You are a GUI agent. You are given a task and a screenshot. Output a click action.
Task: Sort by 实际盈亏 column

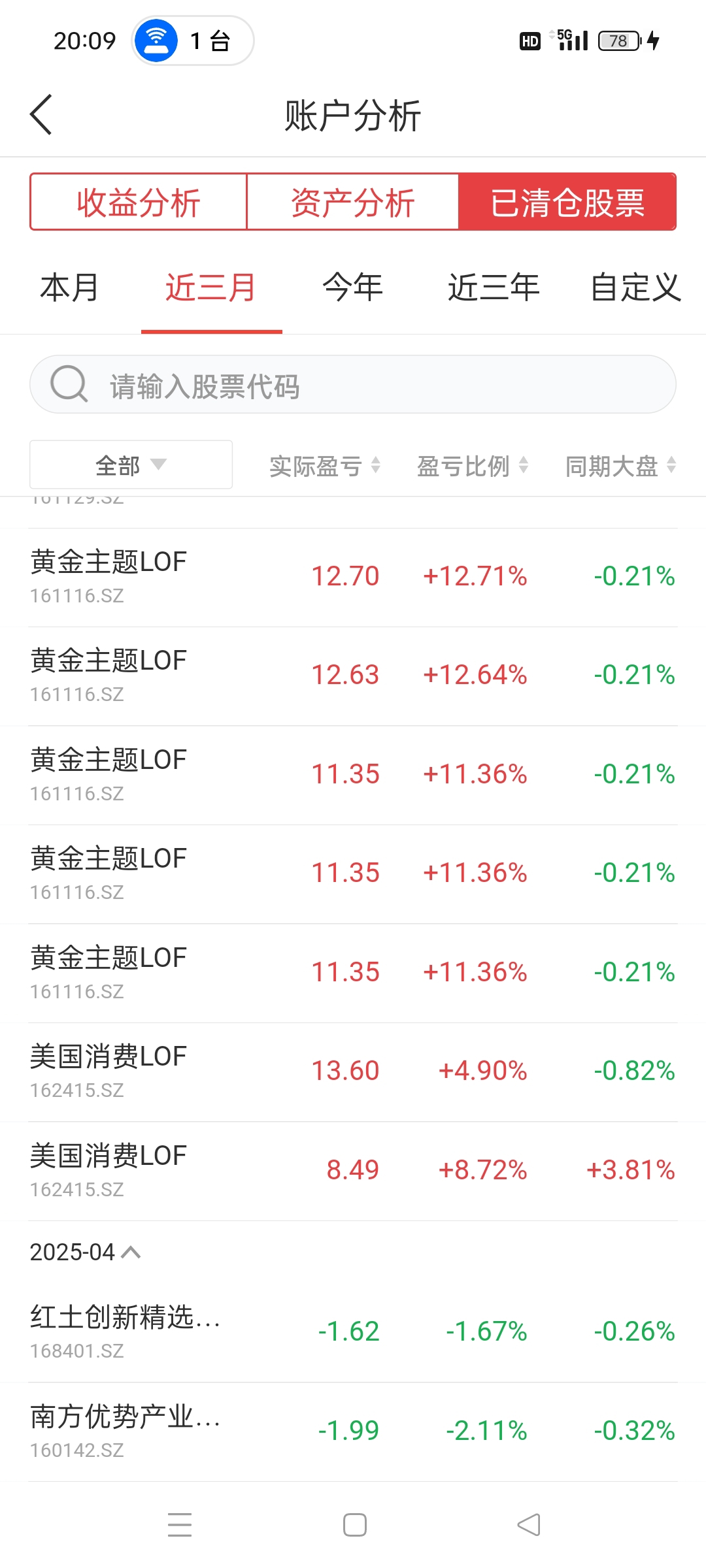(x=325, y=466)
